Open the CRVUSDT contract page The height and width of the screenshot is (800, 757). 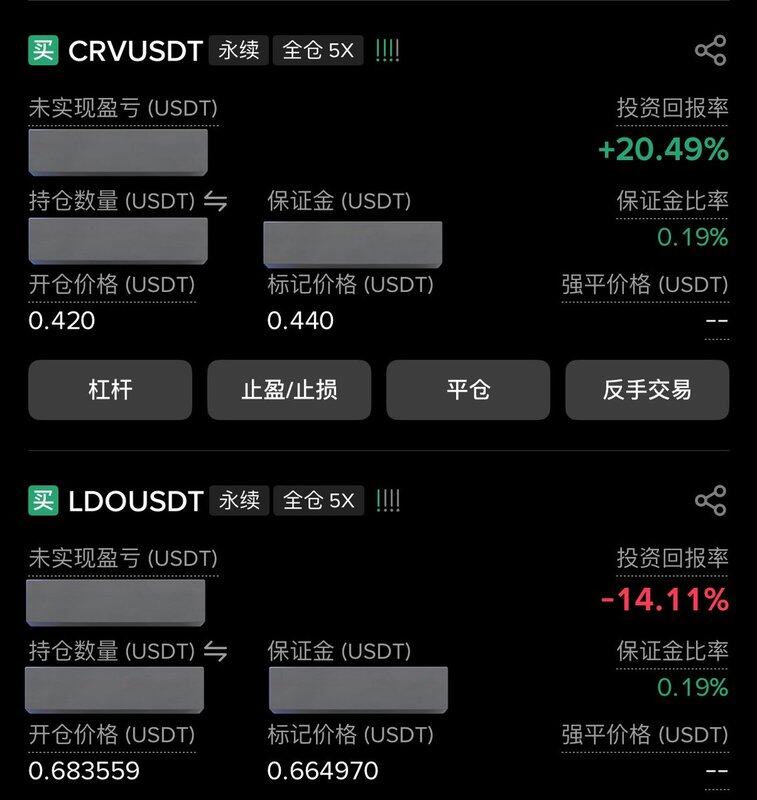click(135, 51)
